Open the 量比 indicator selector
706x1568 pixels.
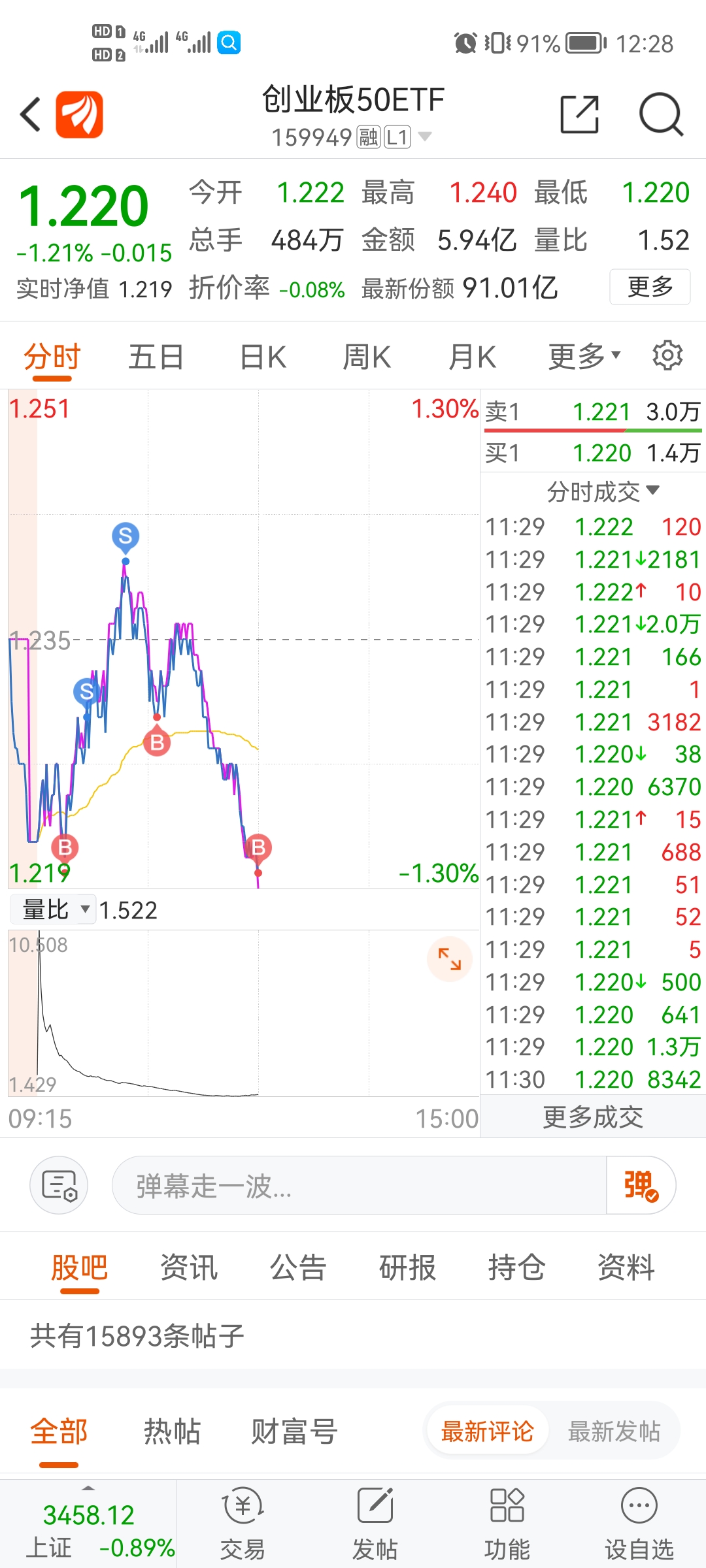click(x=54, y=909)
